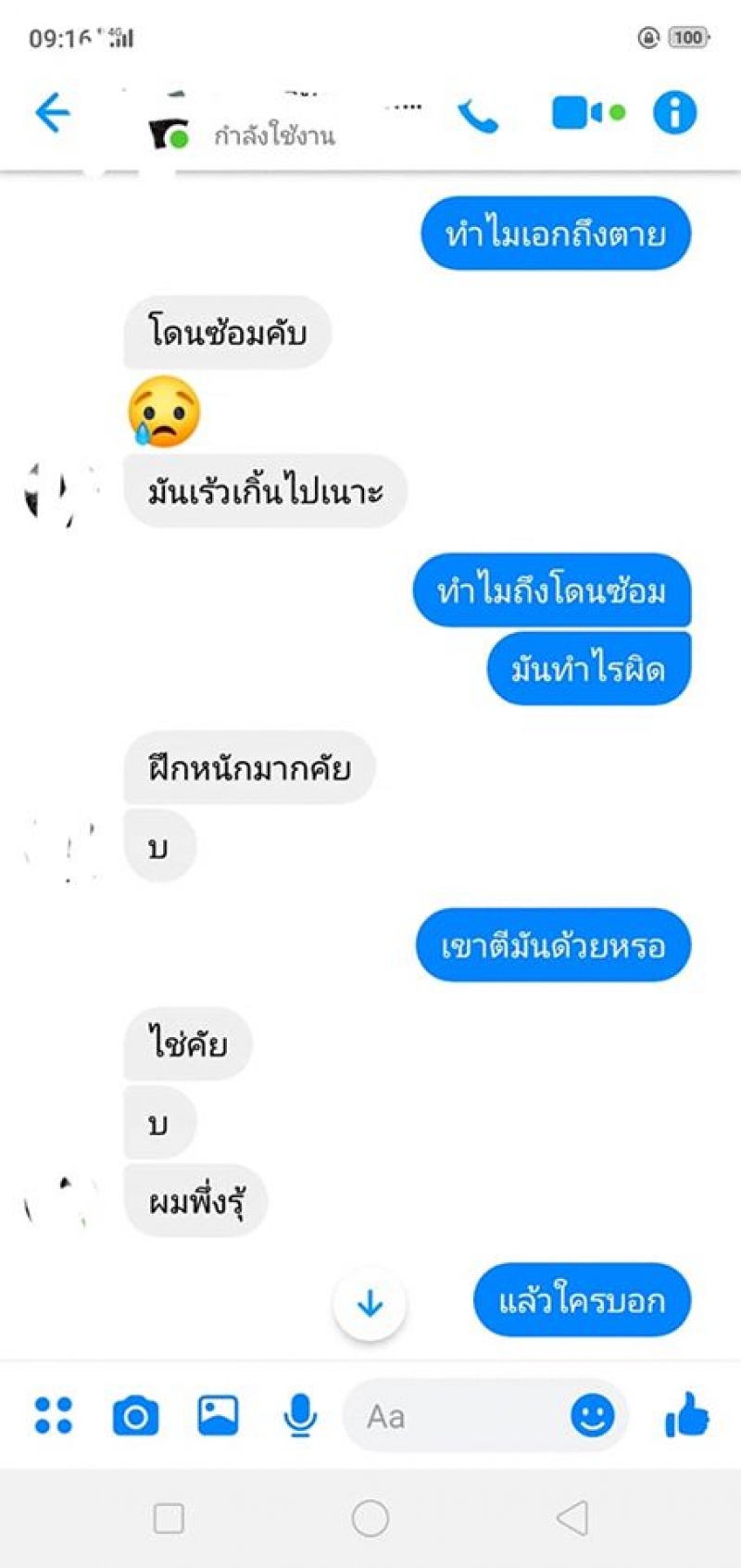The width and height of the screenshot is (741, 1568).
Task: Open conversation info details
Action: [674, 113]
